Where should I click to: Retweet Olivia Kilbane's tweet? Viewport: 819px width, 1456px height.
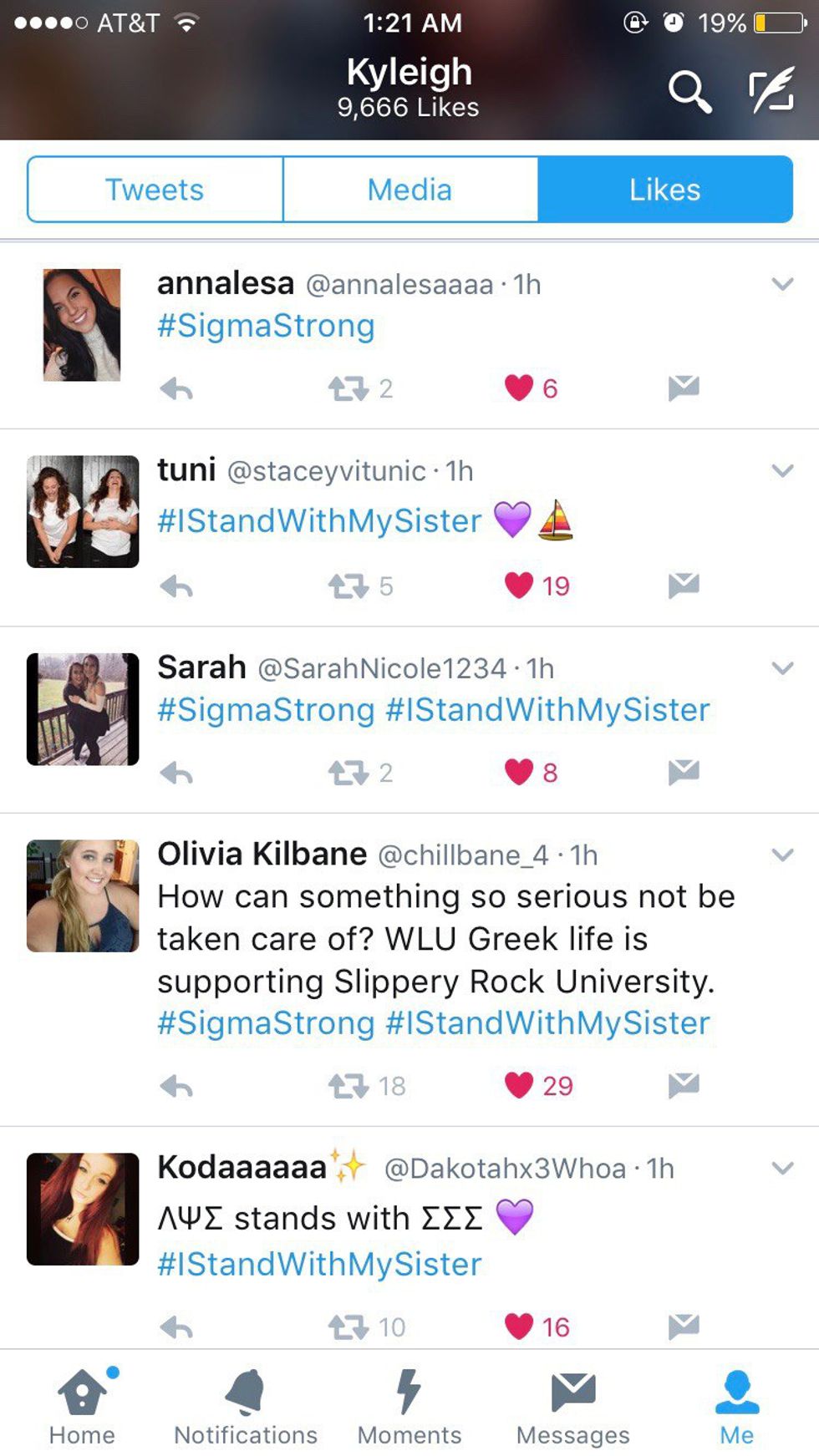(348, 1086)
